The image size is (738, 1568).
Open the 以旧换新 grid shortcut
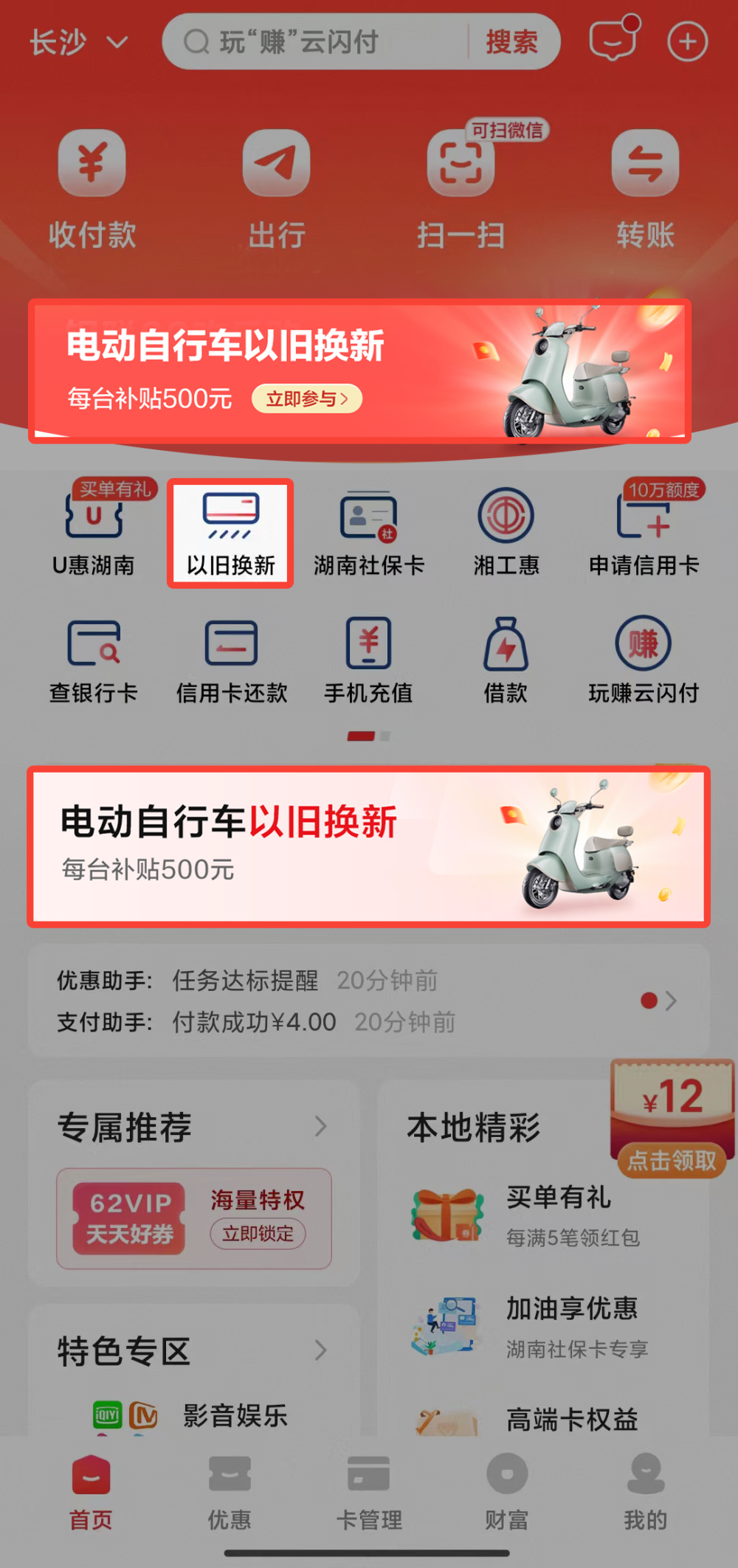click(230, 533)
